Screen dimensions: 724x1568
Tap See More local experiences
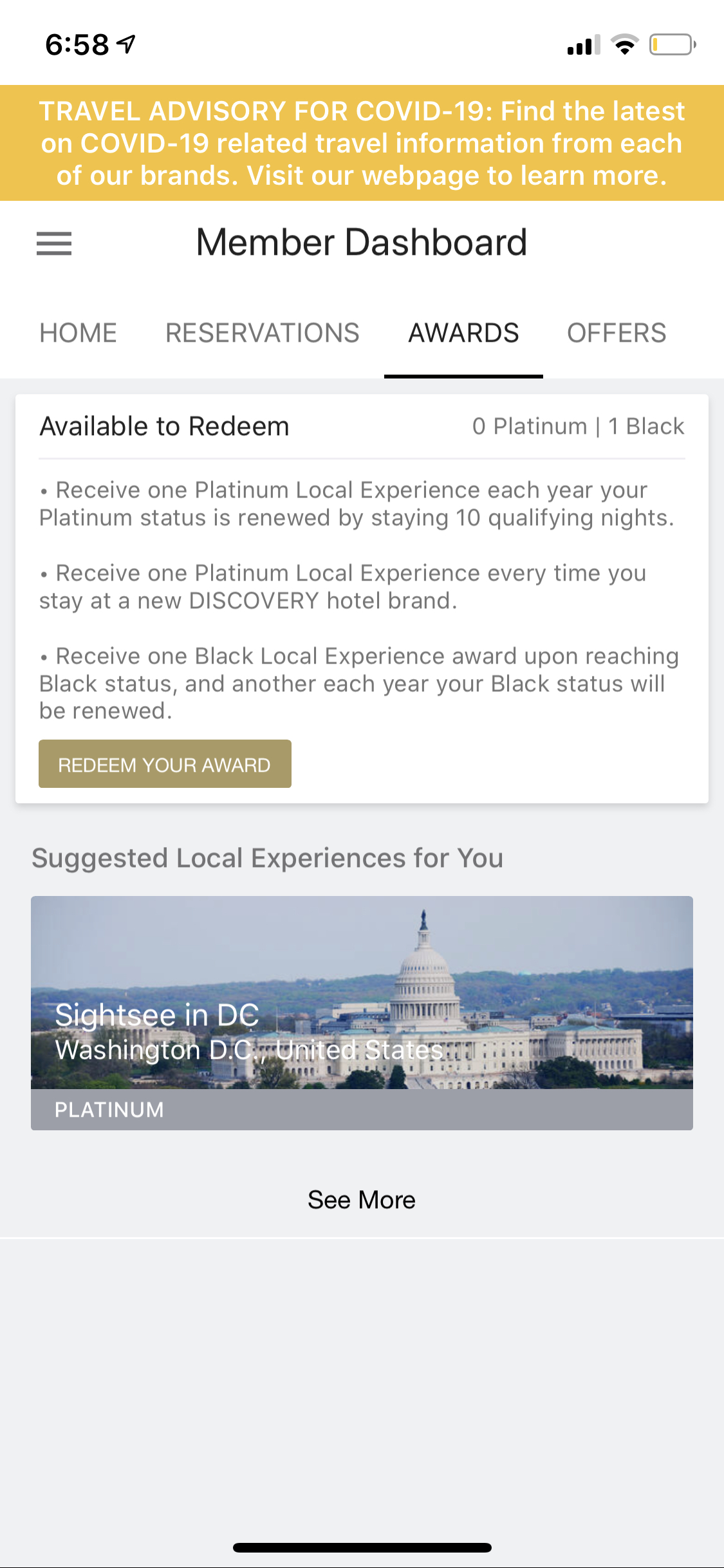click(362, 1200)
